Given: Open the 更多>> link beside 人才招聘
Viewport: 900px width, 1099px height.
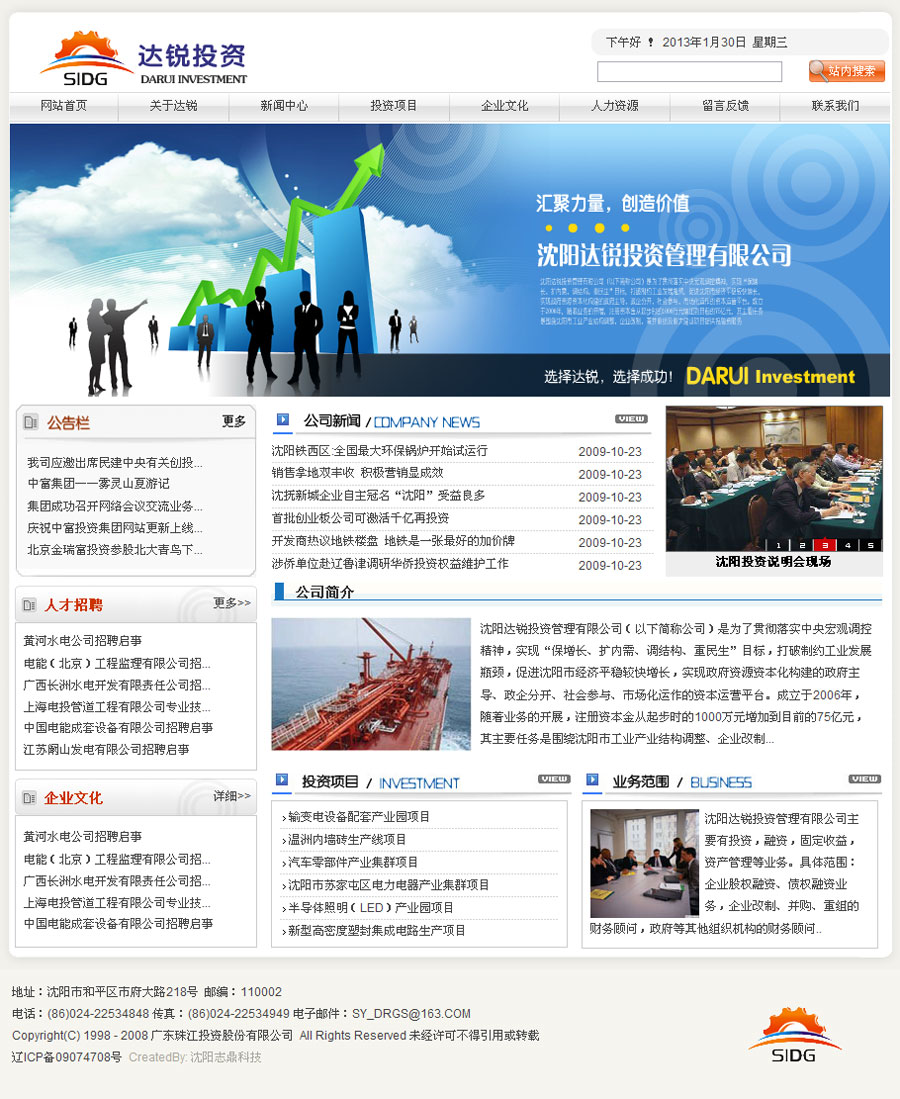Looking at the screenshot, I should pos(232,603).
